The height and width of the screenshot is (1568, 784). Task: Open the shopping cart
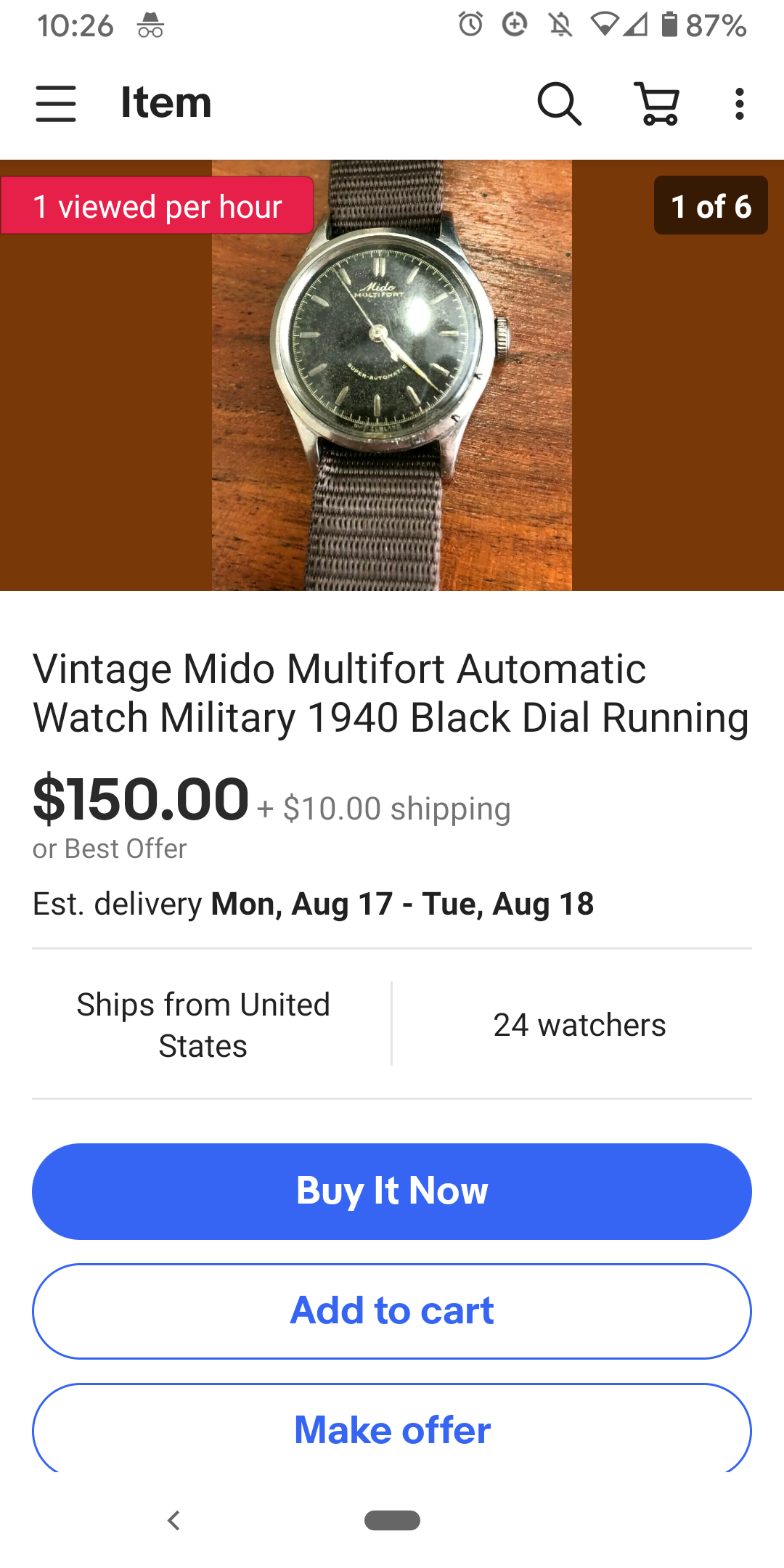pyautogui.click(x=658, y=103)
